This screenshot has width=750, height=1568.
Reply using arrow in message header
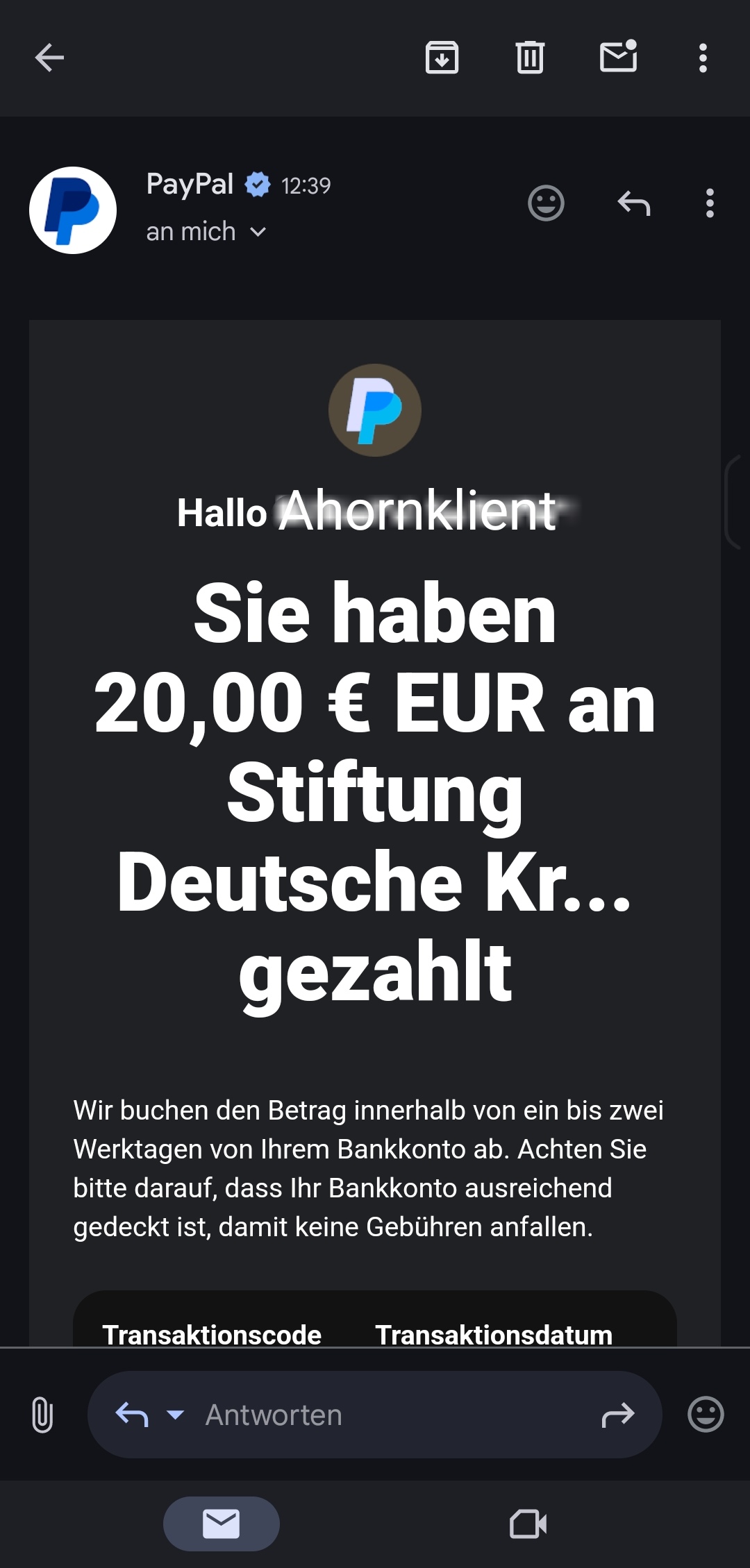click(633, 203)
